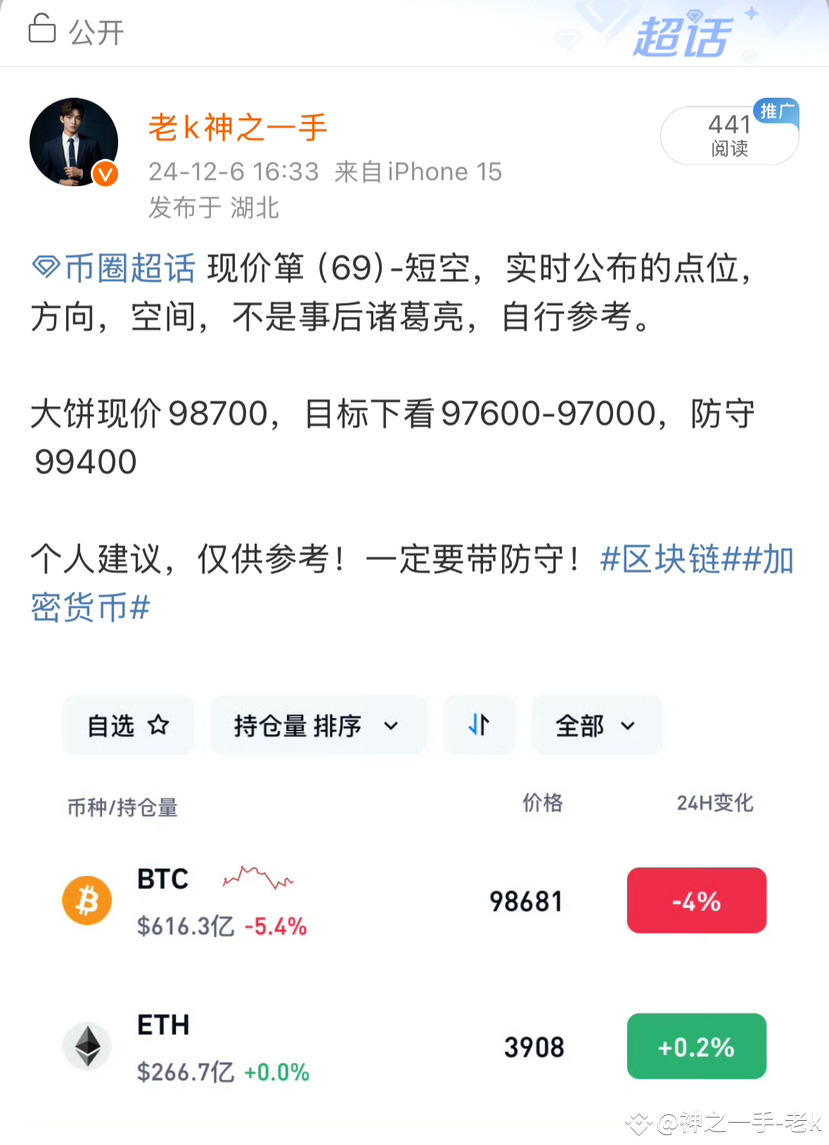
Task: Click the BTC coin icon
Action: coord(86,900)
